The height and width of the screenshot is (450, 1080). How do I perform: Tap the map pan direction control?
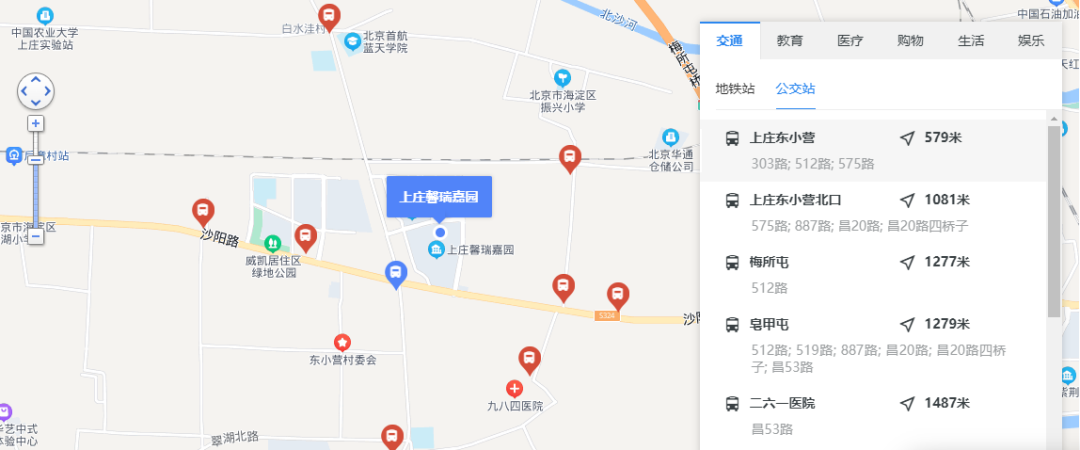(x=36, y=91)
